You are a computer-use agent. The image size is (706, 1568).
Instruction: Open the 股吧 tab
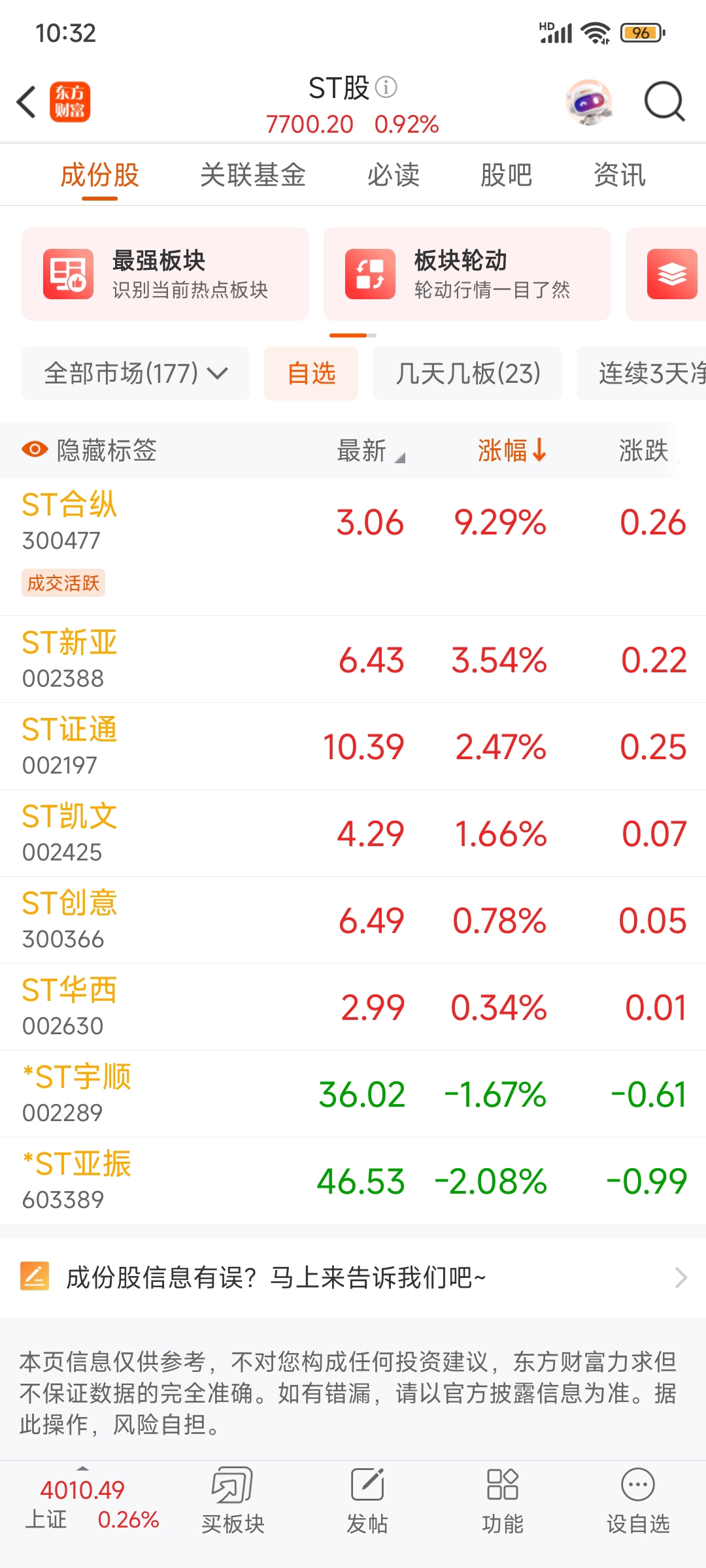506,175
